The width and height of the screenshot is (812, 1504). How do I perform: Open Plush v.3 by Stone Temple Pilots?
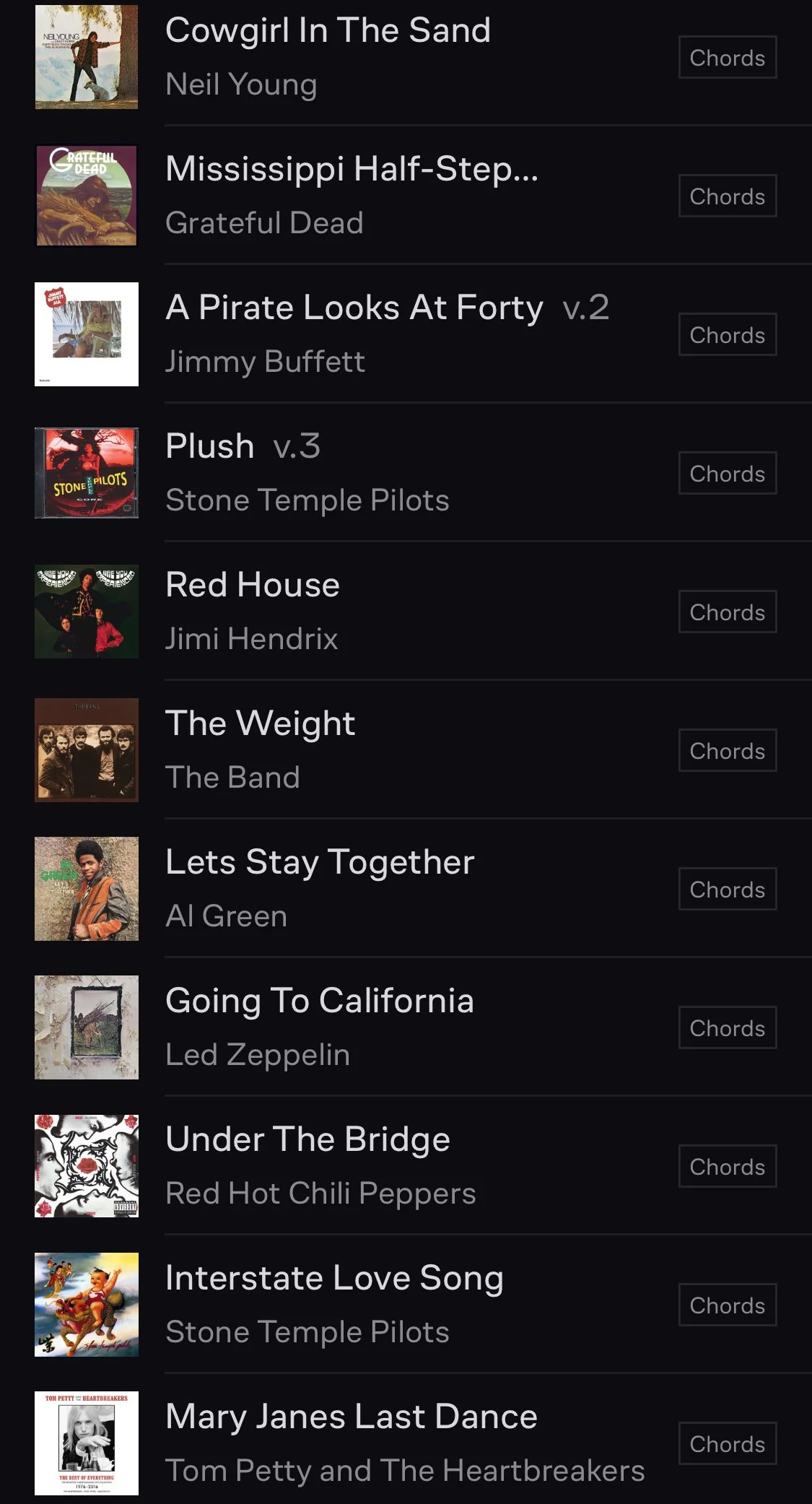(x=210, y=447)
